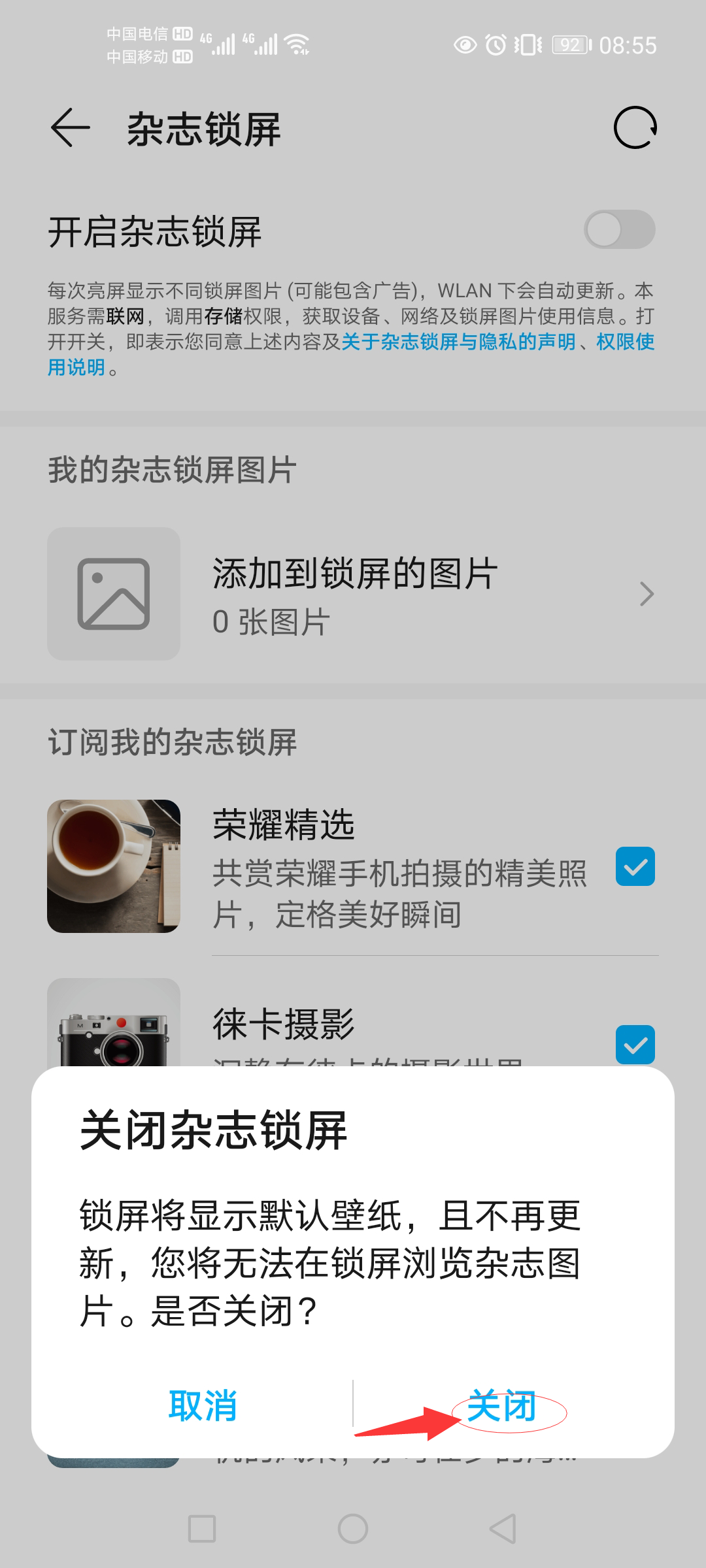This screenshot has height=1568, width=706.
Task: Toggle the 开启杂志锁屏 switch
Action: tap(619, 230)
